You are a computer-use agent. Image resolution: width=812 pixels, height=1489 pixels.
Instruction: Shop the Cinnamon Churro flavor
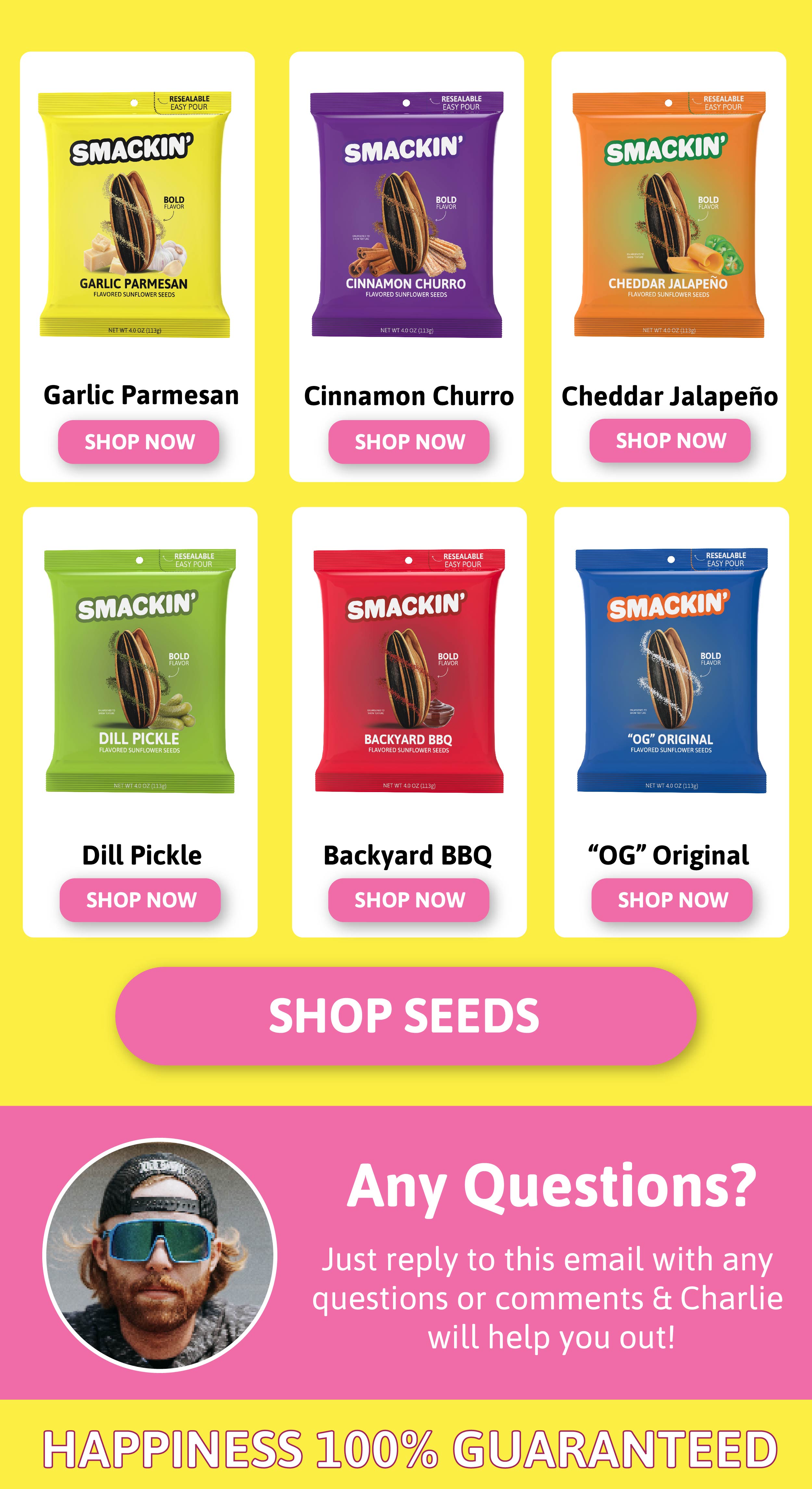409,442
